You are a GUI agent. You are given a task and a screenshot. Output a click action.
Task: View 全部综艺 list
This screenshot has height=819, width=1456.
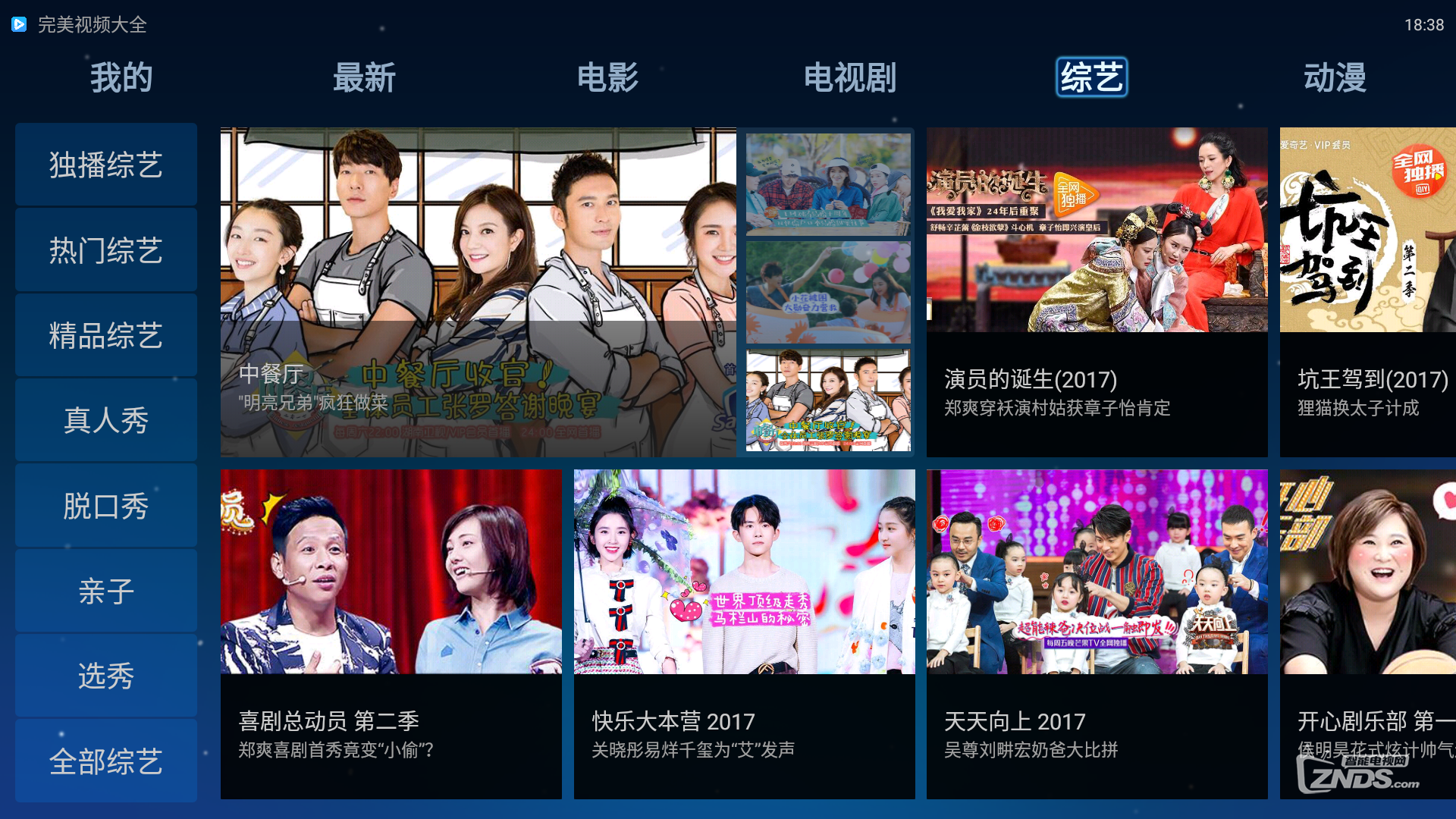click(x=106, y=761)
